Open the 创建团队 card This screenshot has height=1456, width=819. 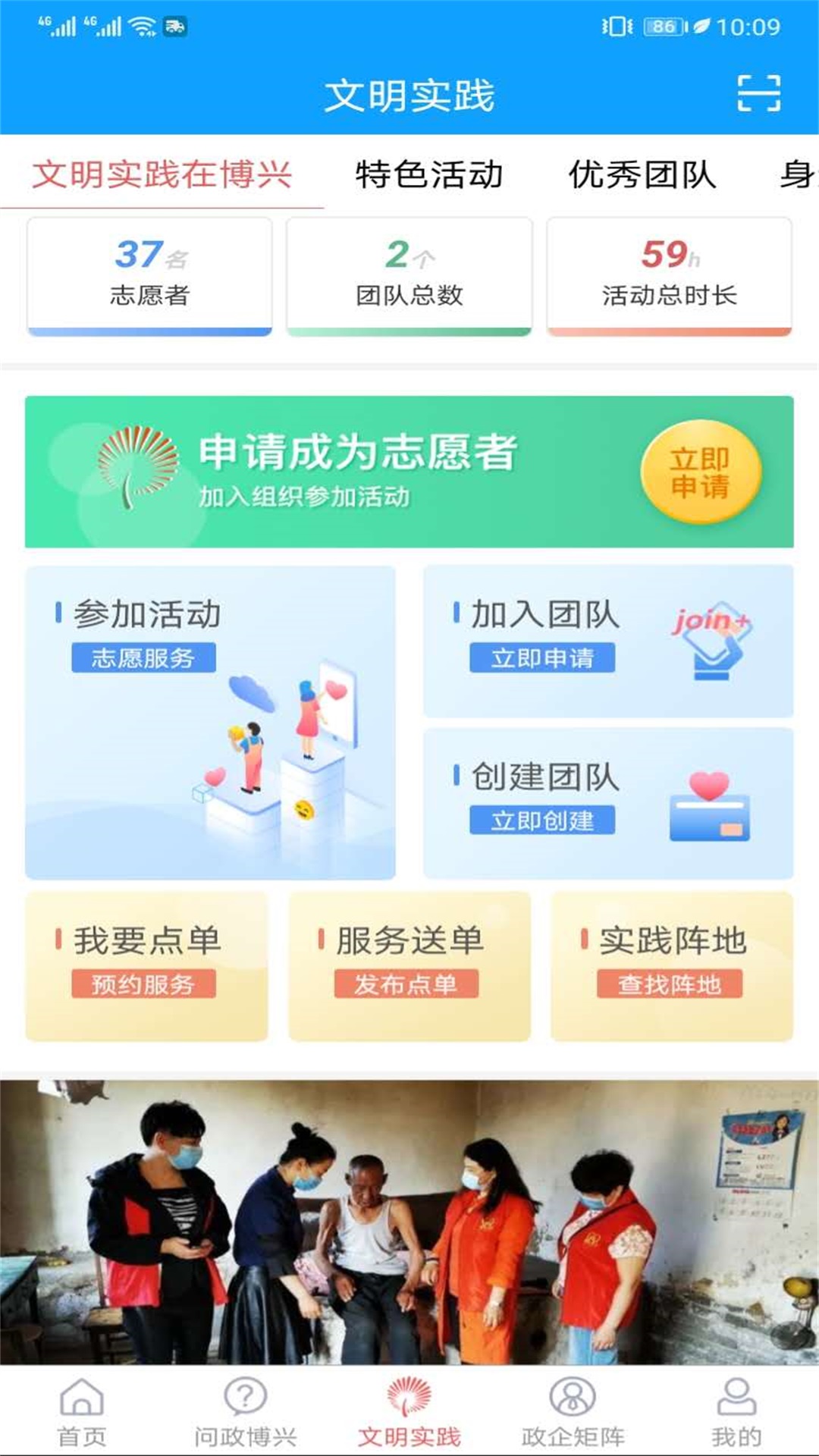(x=608, y=803)
